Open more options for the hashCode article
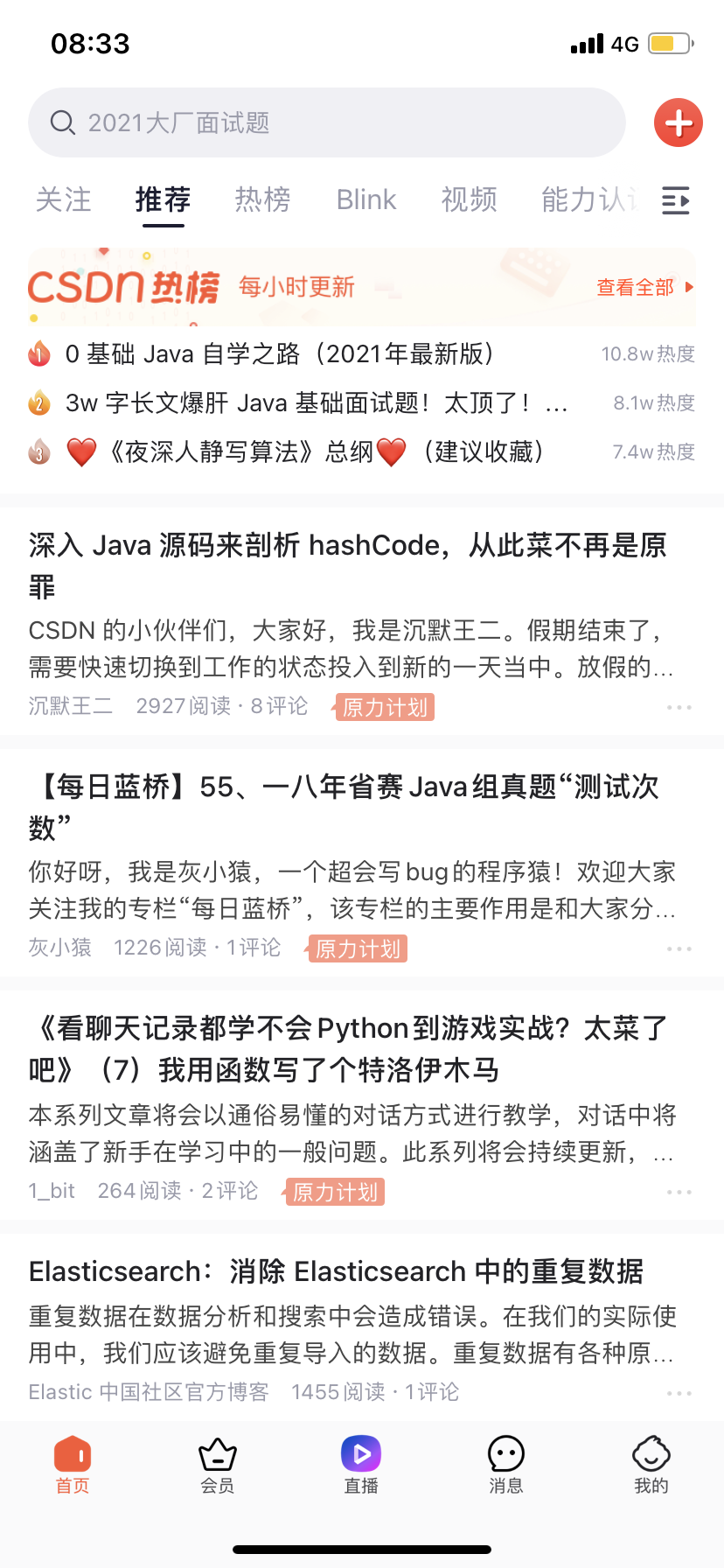This screenshot has height=1568, width=724. click(679, 707)
